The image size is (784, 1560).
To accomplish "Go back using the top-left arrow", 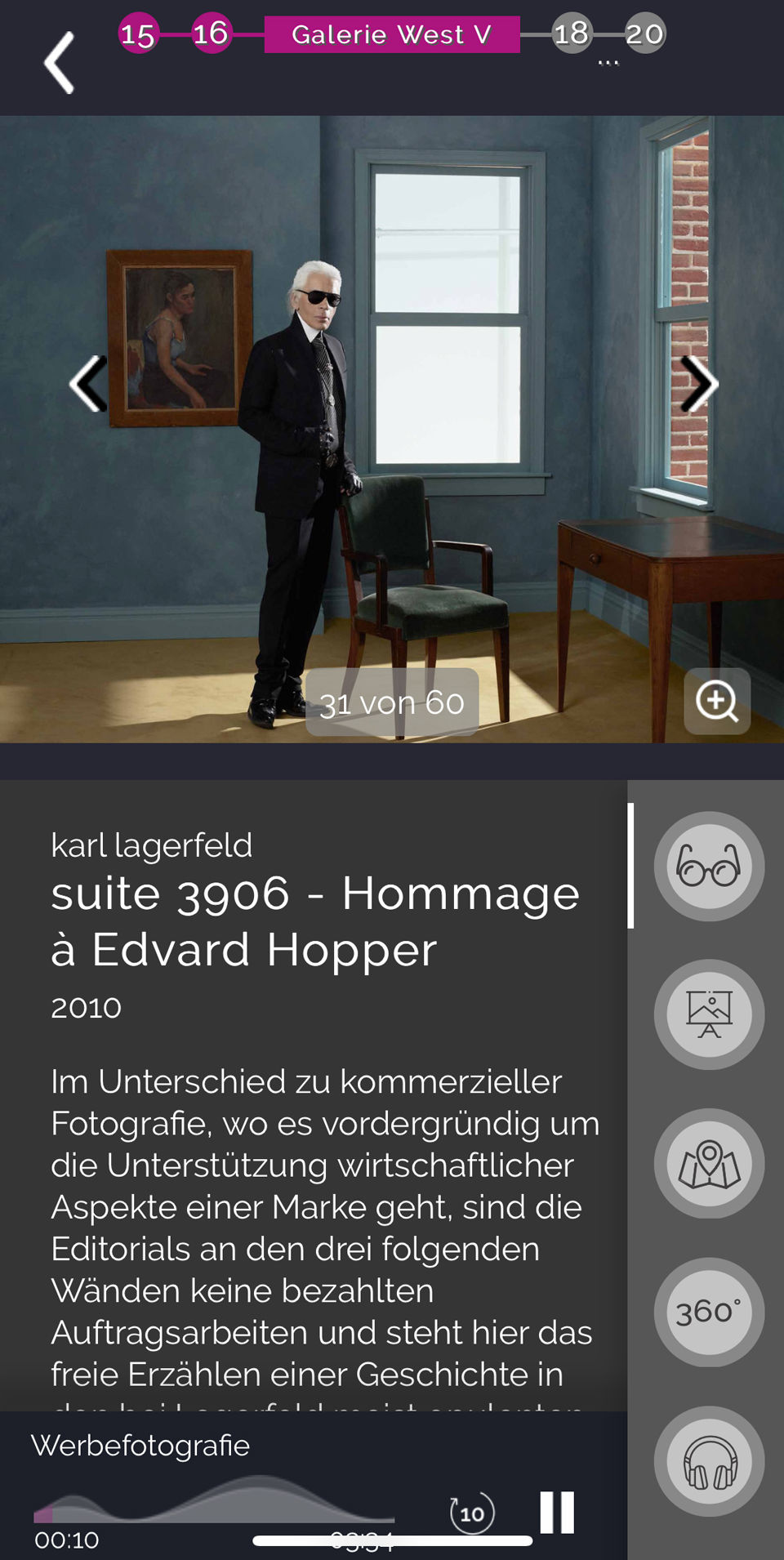I will [x=60, y=62].
